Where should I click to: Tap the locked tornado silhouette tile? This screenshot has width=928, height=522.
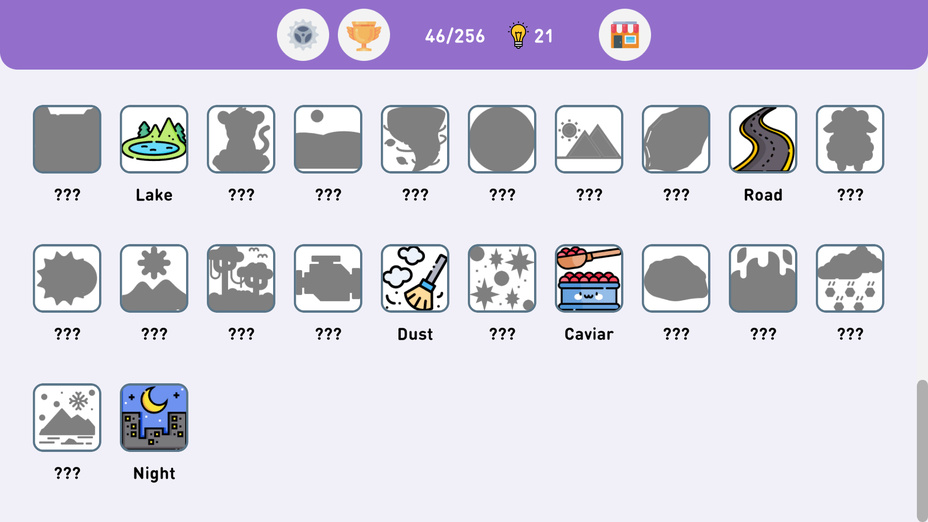pos(415,139)
